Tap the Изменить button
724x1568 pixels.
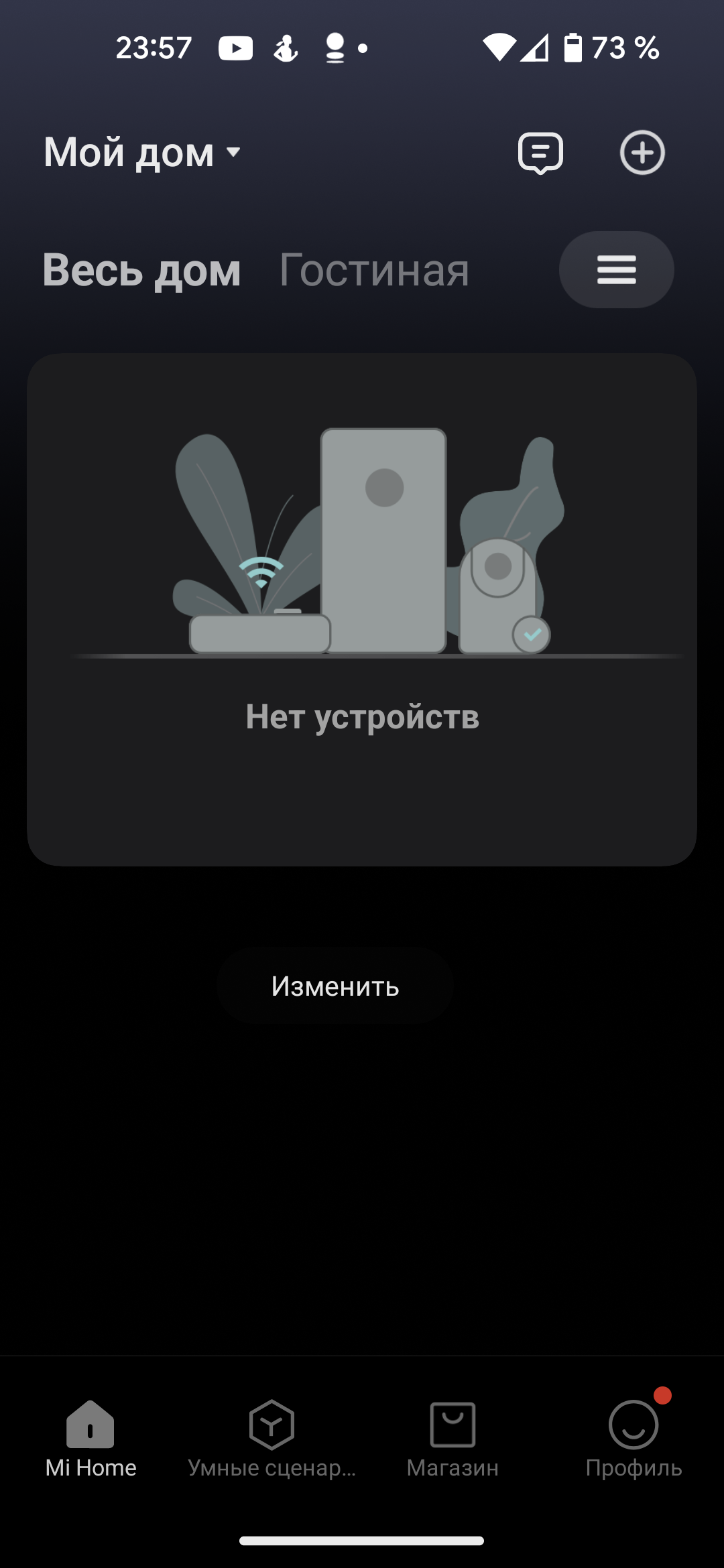(x=335, y=986)
